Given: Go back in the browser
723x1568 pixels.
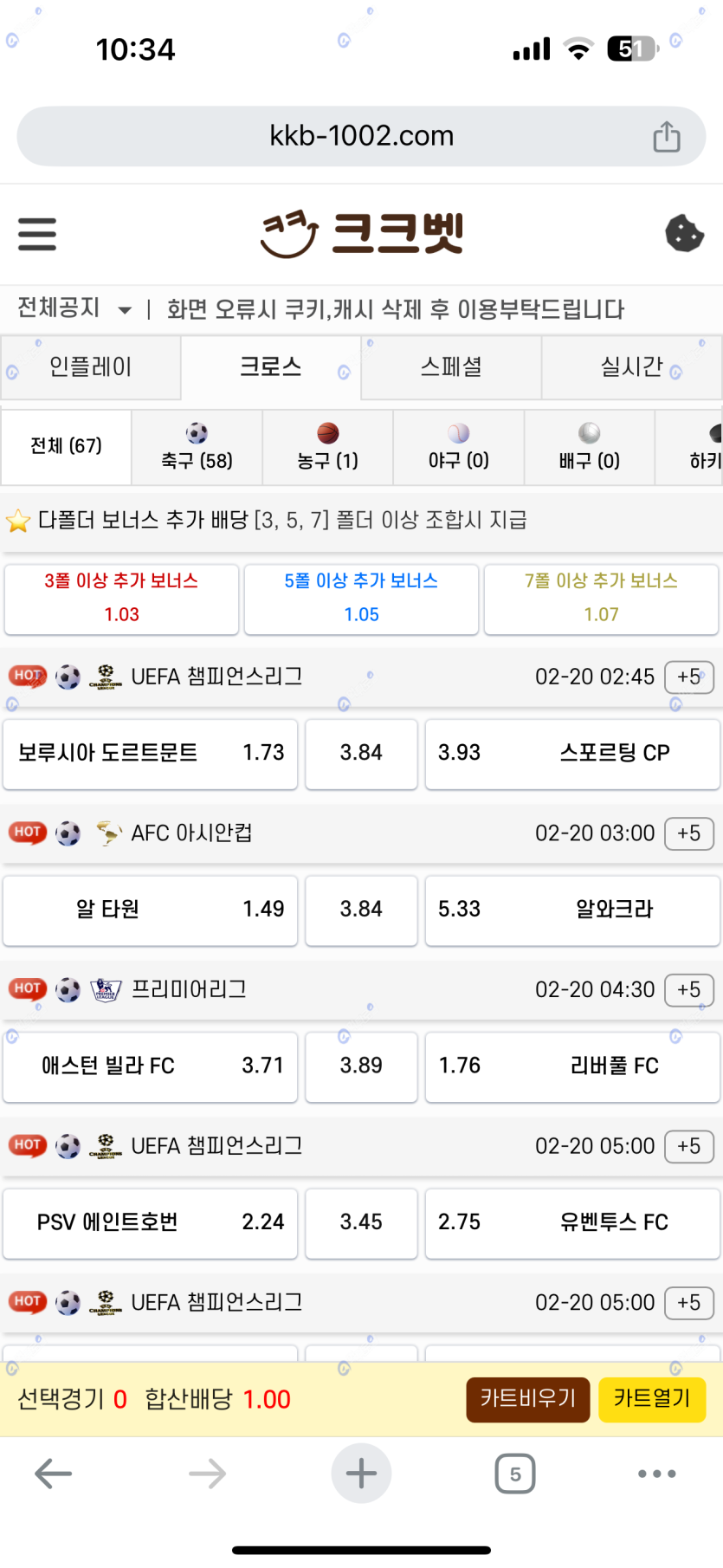Looking at the screenshot, I should coord(53,1474).
